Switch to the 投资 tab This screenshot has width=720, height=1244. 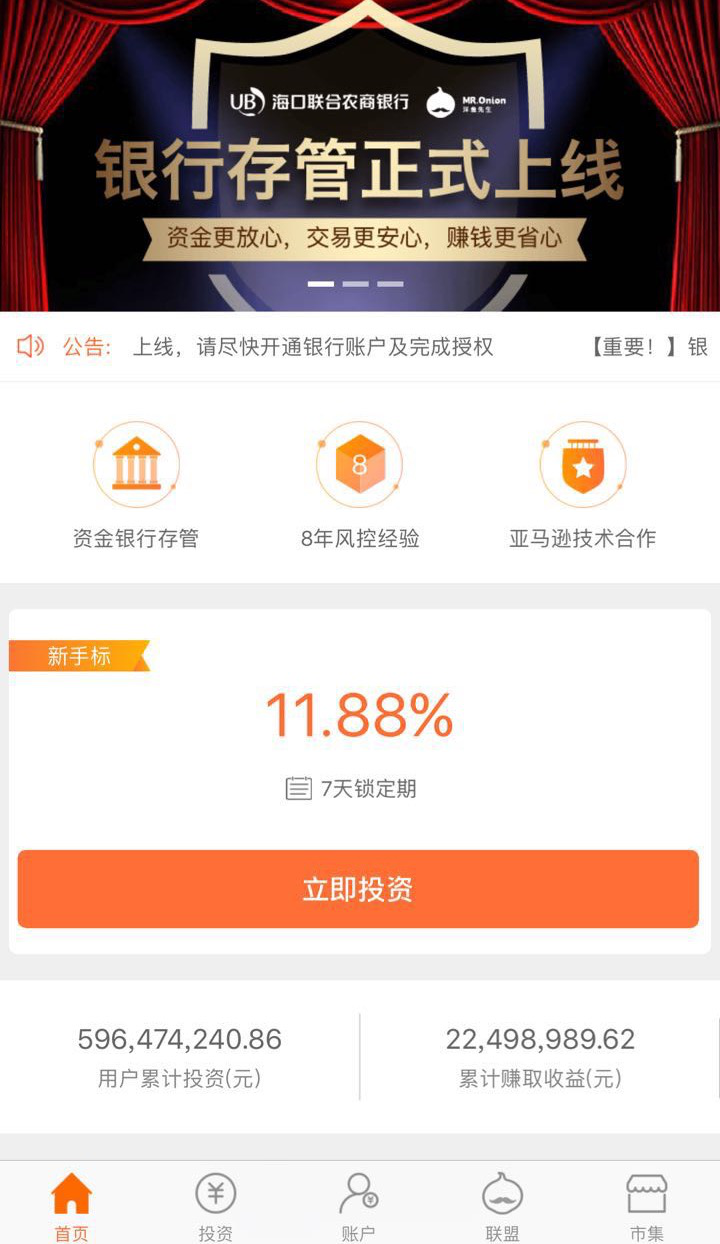point(215,1205)
